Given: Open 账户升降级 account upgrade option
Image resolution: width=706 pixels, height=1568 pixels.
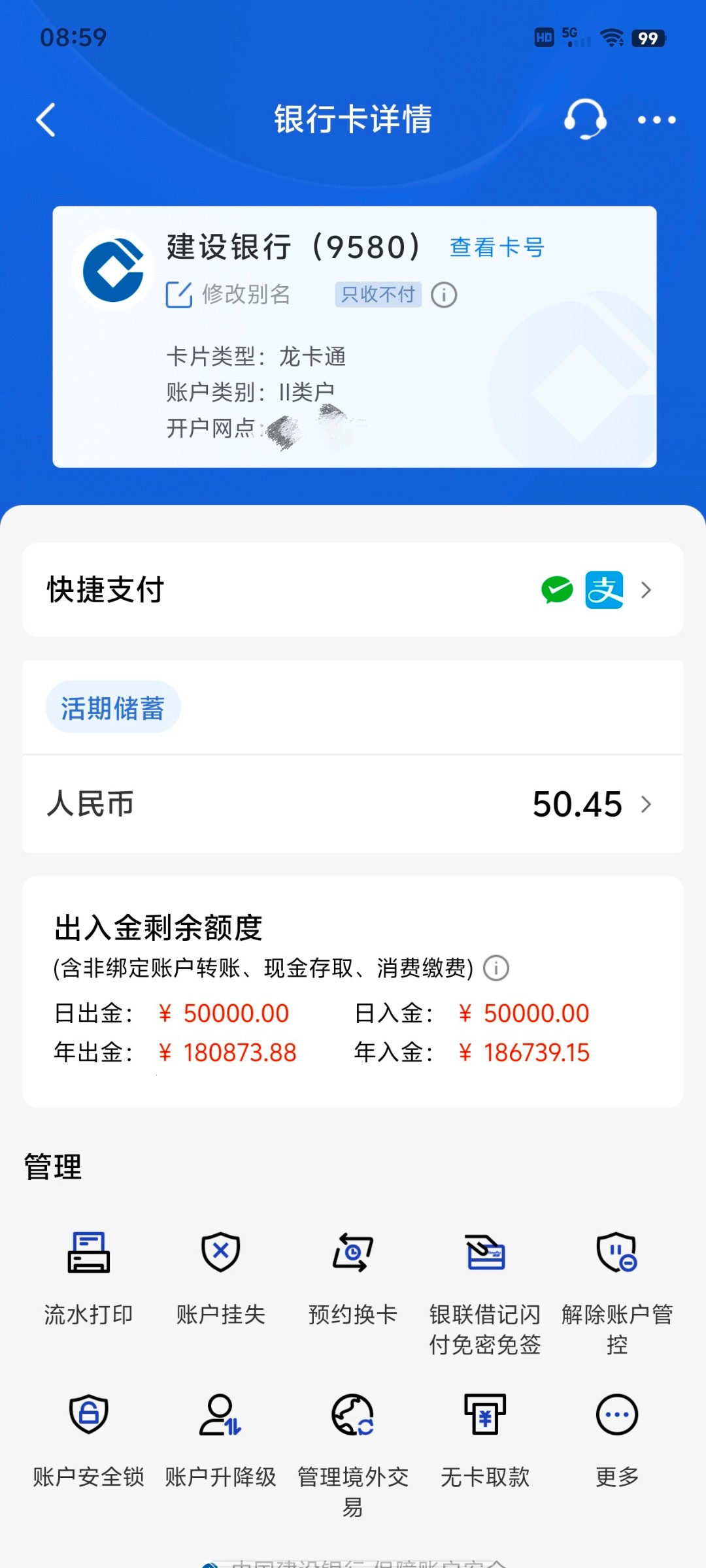Looking at the screenshot, I should pyautogui.click(x=221, y=1437).
